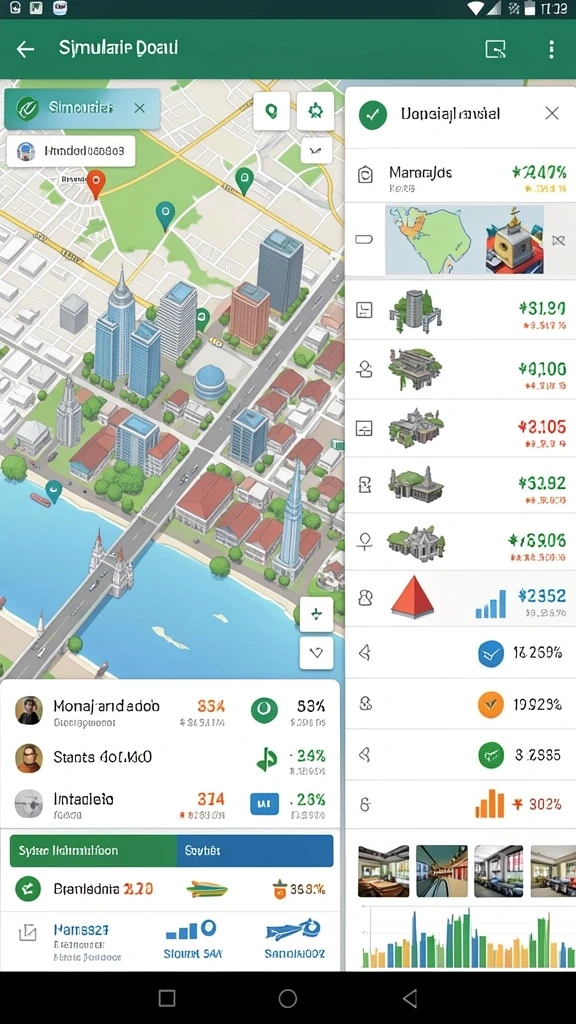
Task: Open the row showing 16.269% with blue check
Action: [x=460, y=653]
